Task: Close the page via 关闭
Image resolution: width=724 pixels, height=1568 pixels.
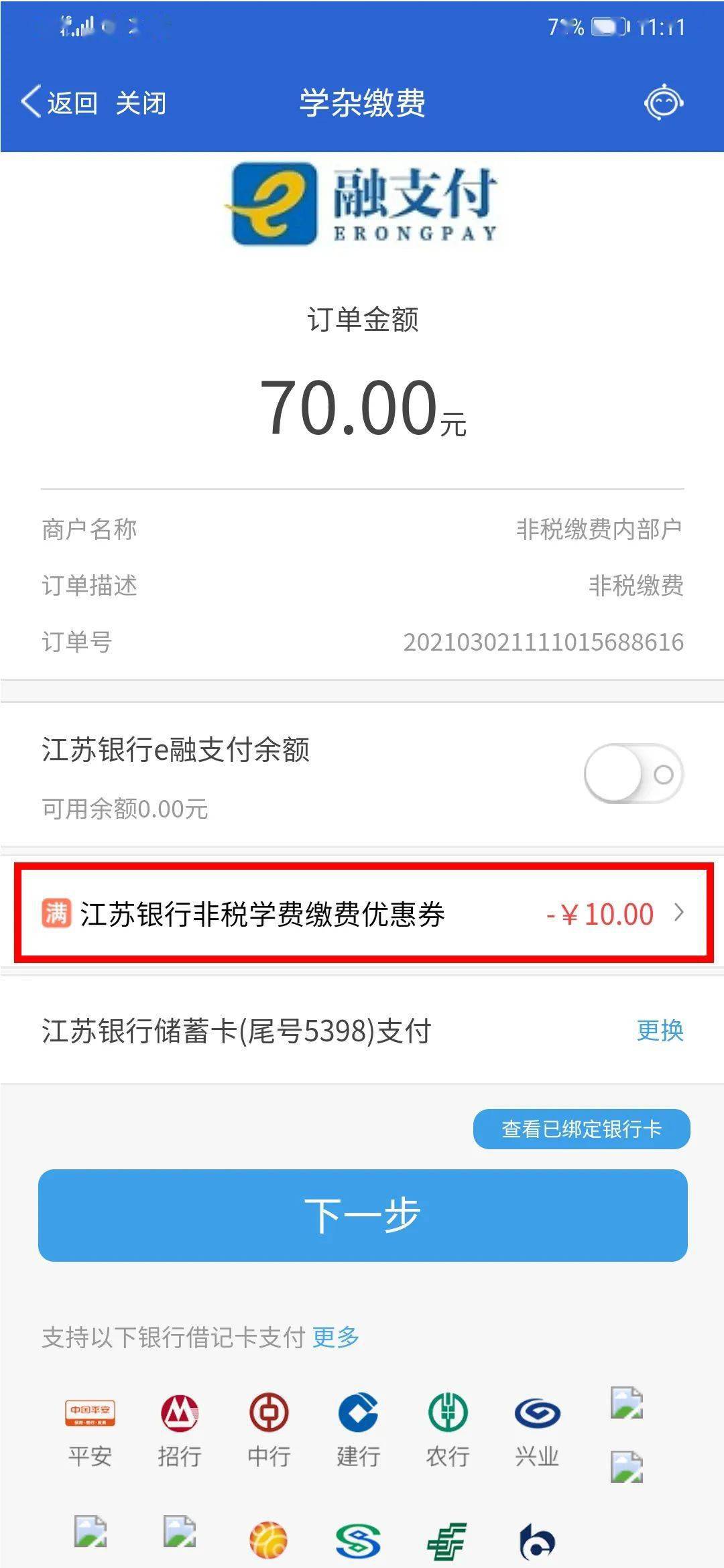Action: pos(141,103)
